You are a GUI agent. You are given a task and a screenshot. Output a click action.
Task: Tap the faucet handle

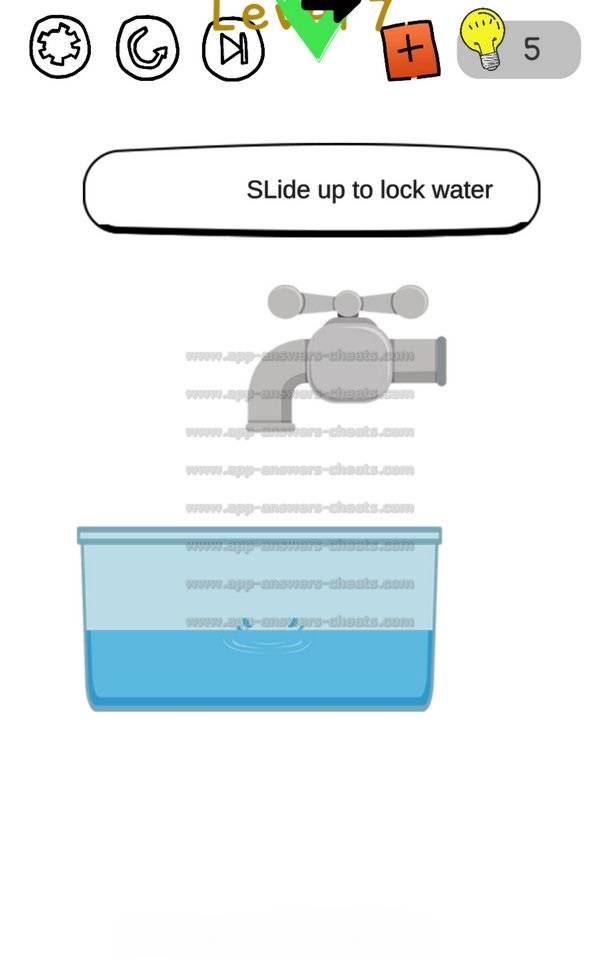pos(346,301)
